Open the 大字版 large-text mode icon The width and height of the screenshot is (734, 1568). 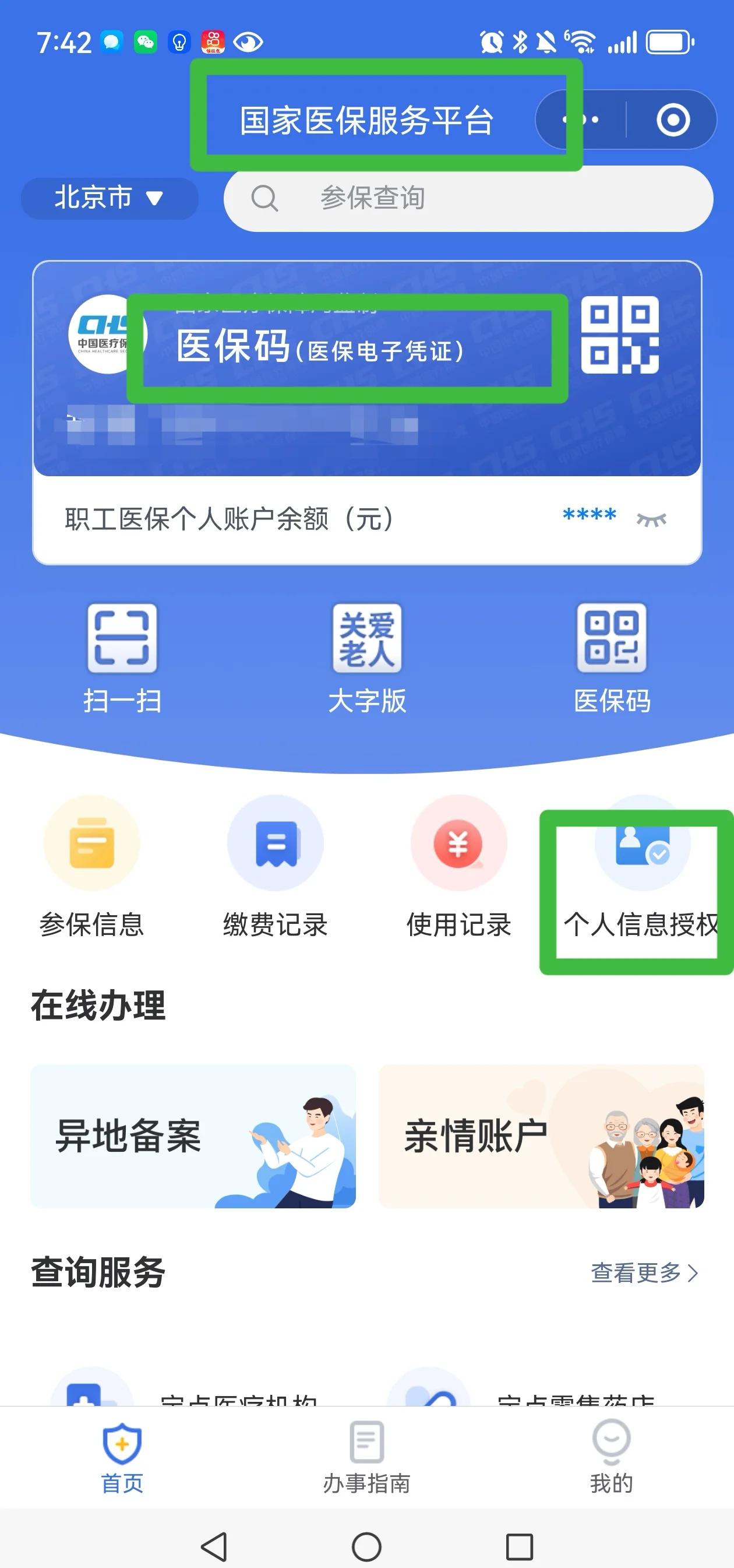[366, 648]
